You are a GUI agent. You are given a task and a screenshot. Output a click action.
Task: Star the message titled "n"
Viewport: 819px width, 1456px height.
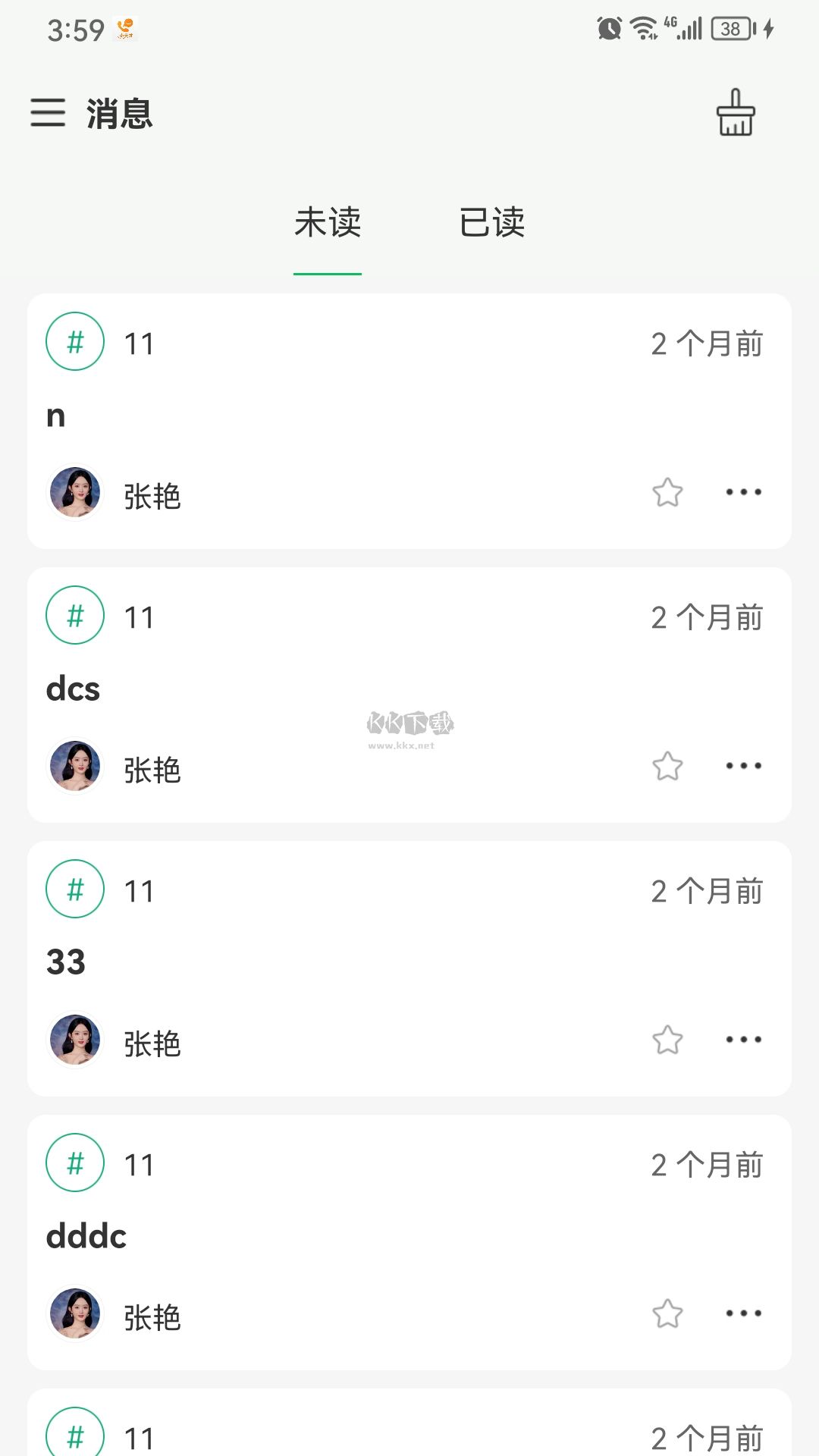[667, 493]
